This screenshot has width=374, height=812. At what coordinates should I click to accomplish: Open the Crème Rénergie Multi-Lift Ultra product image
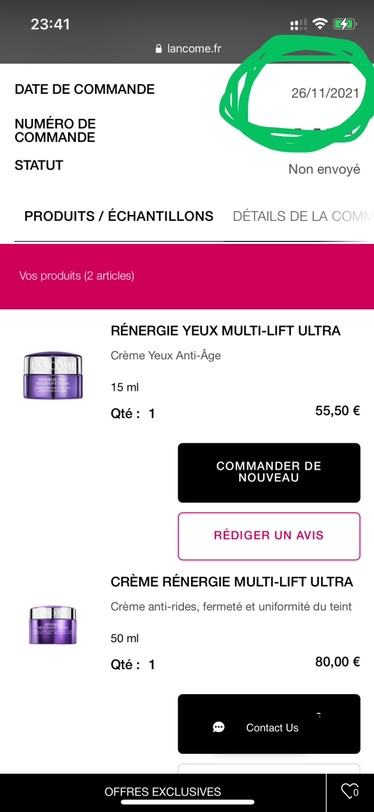pyautogui.click(x=52, y=625)
